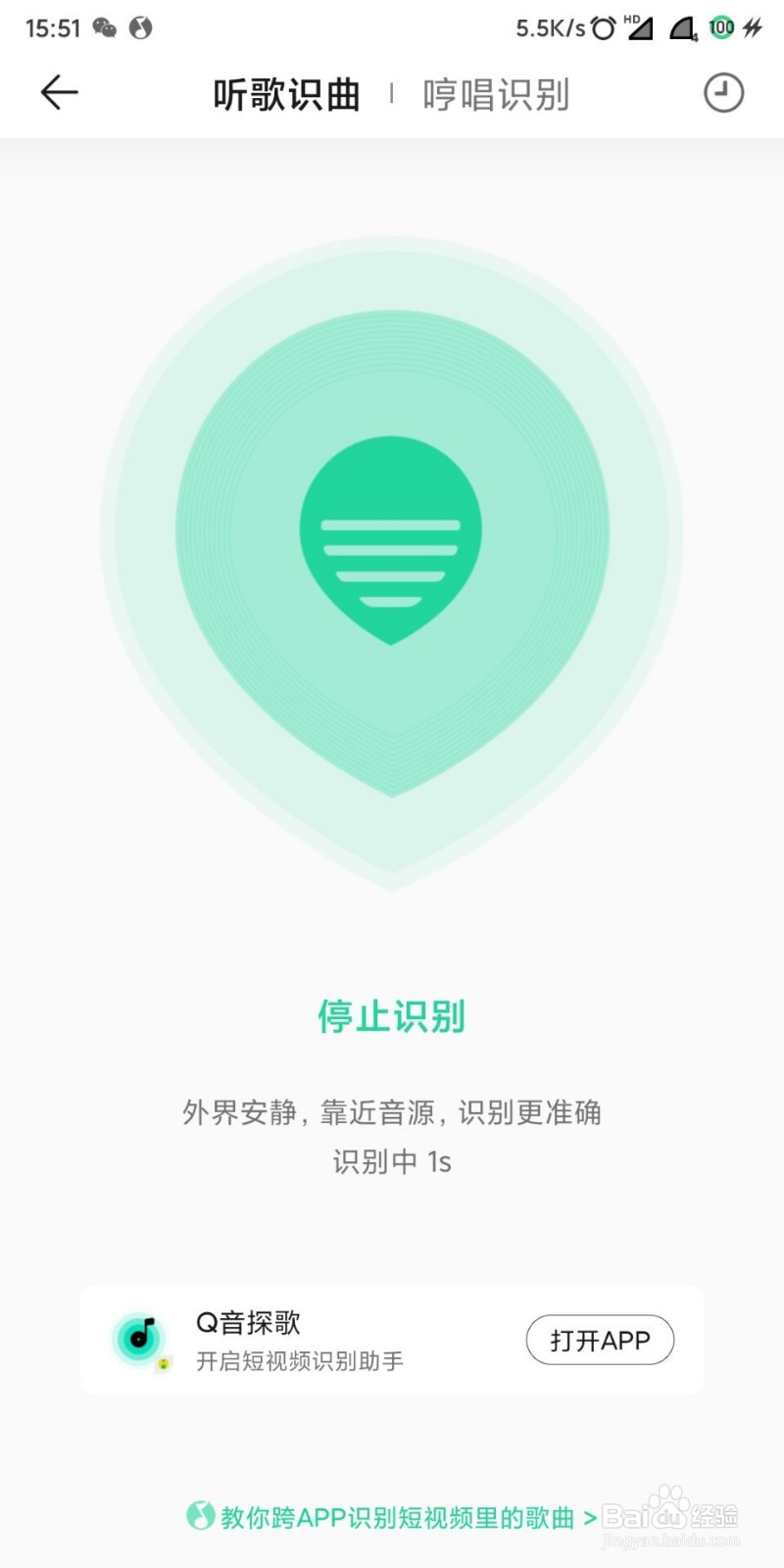The height and width of the screenshot is (1568, 784).
Task: Tap the Q音探歌 assistant banner
Action: (392, 1339)
